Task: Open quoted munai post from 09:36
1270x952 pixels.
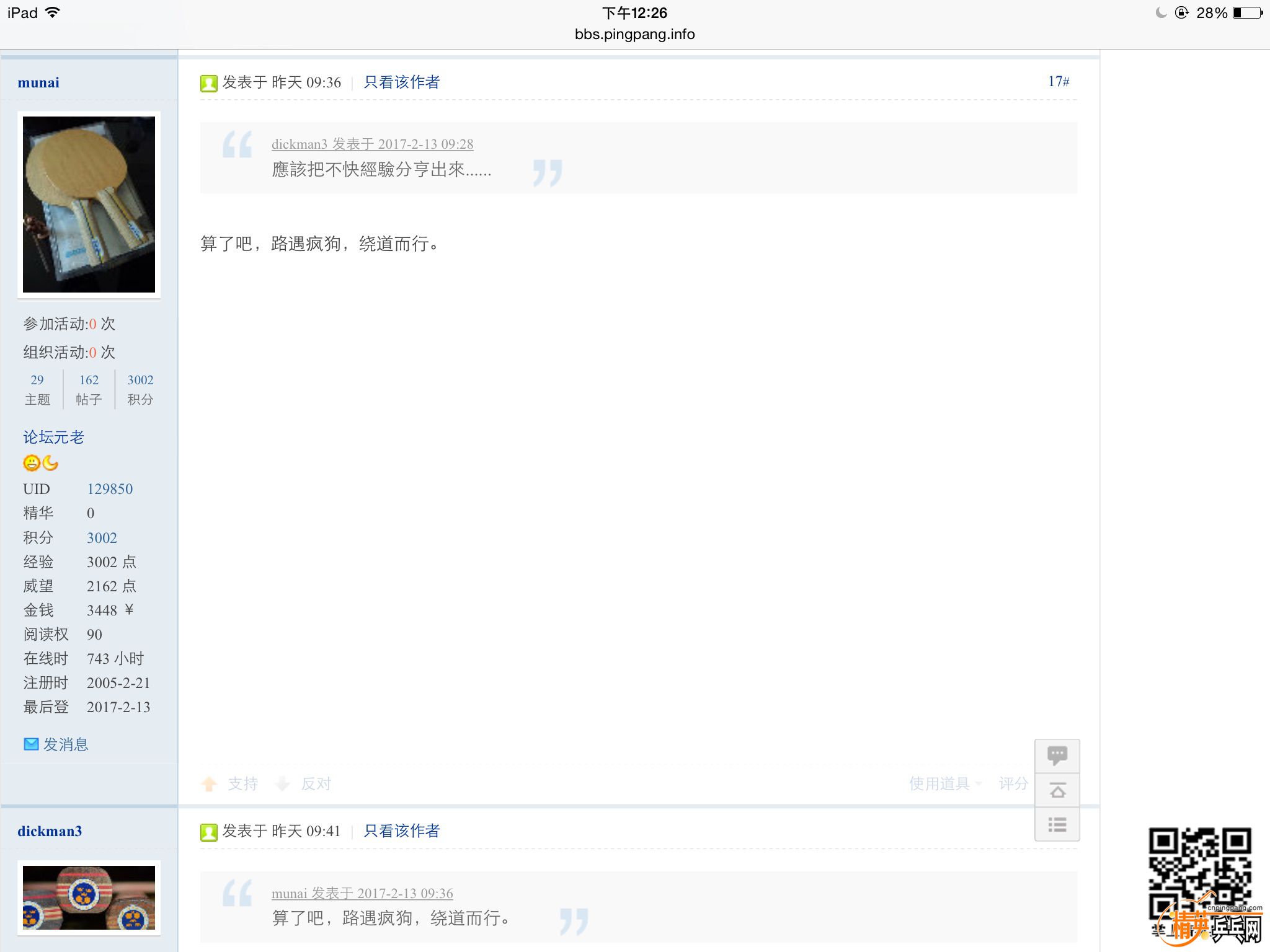Action: pos(362,894)
